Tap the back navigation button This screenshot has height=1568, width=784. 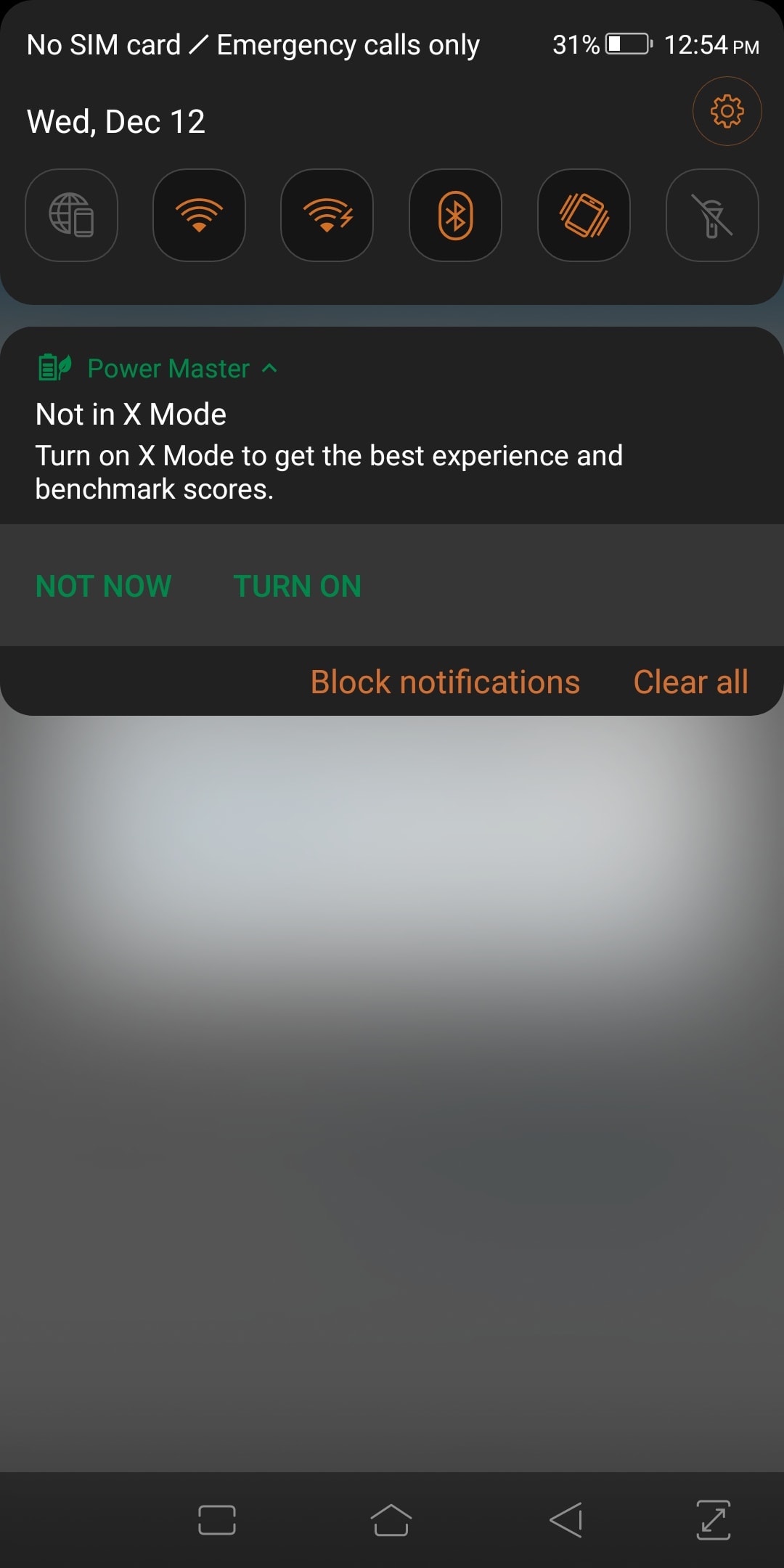pyautogui.click(x=566, y=1520)
